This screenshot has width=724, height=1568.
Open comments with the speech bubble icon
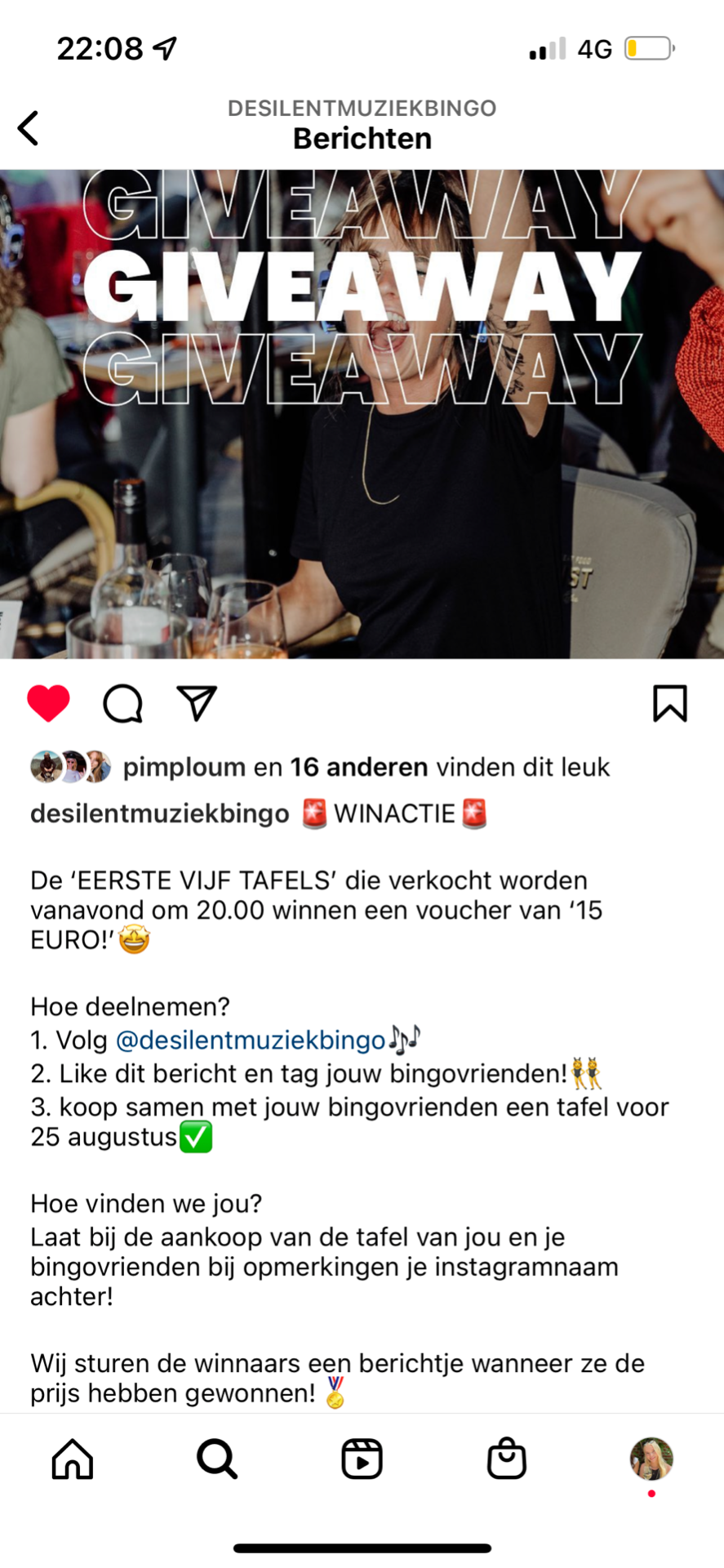pyautogui.click(x=122, y=703)
